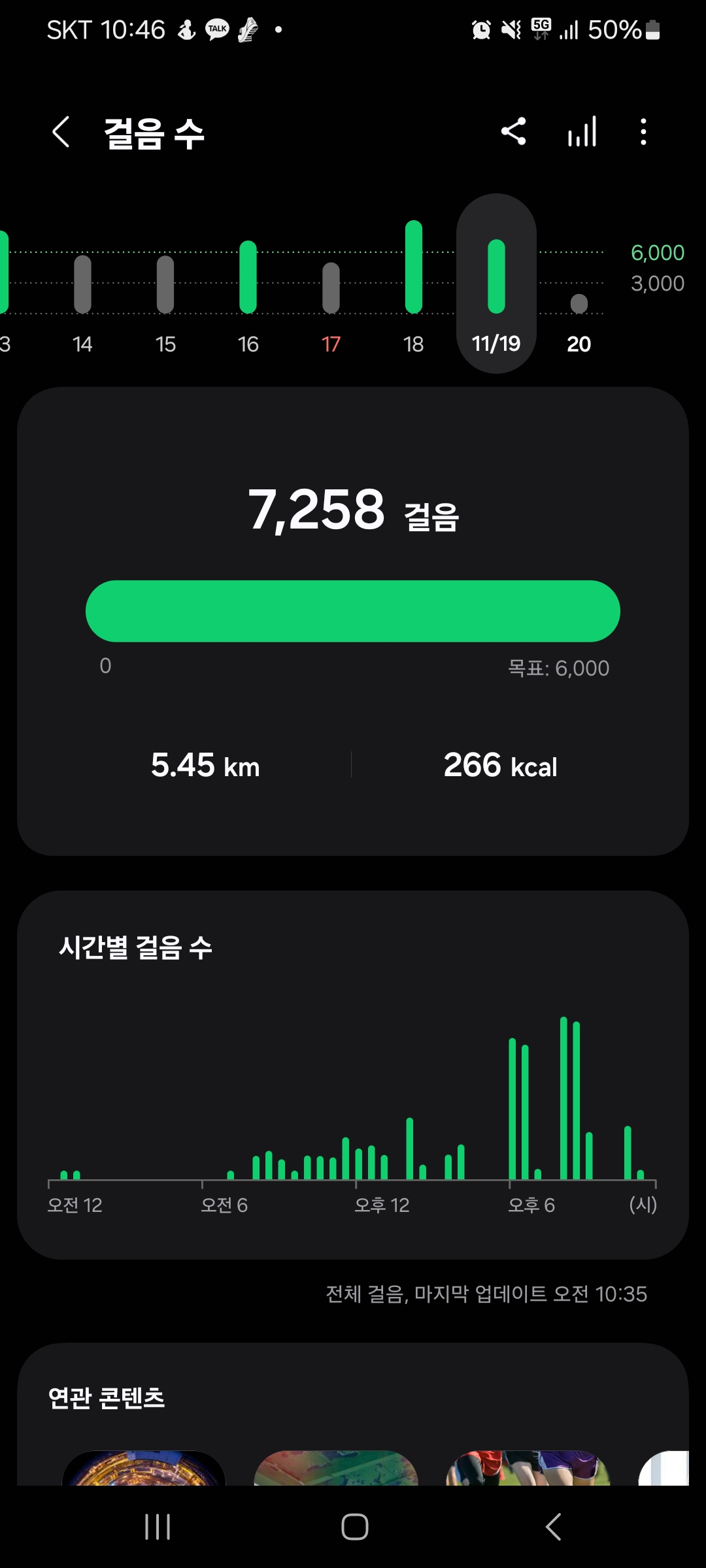Viewport: 706px width, 1568px height.
Task: Open the recent apps view
Action: coord(158,1527)
